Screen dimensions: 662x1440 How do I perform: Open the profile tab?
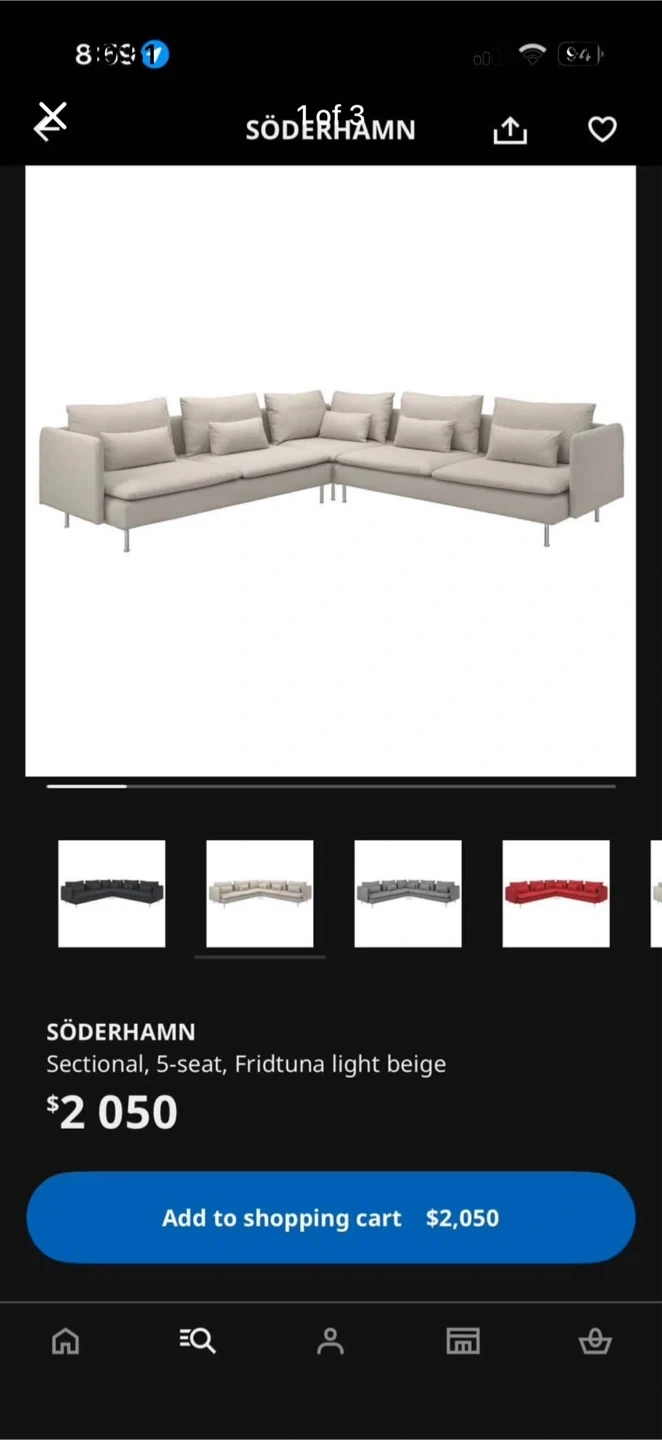[x=330, y=1341]
